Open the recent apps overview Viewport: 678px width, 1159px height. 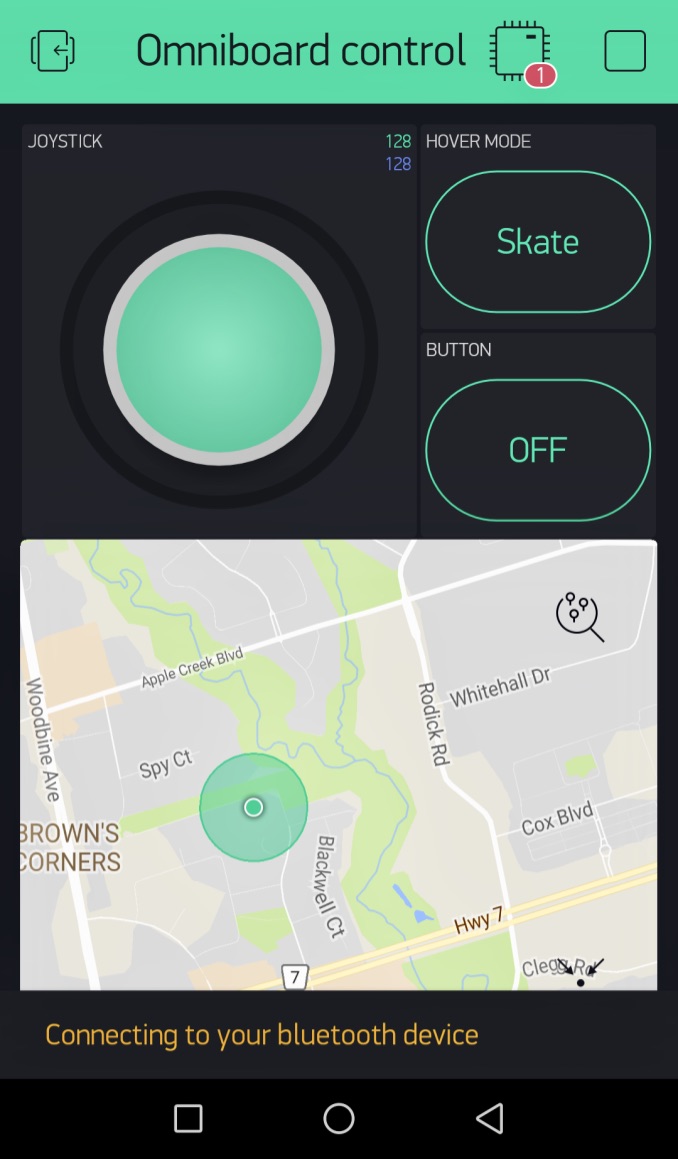tap(188, 1118)
